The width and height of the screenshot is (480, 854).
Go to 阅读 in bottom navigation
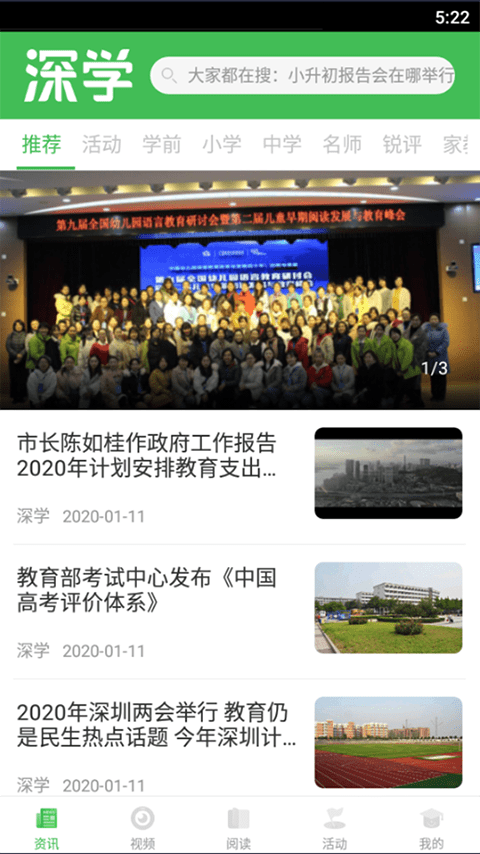tap(239, 828)
